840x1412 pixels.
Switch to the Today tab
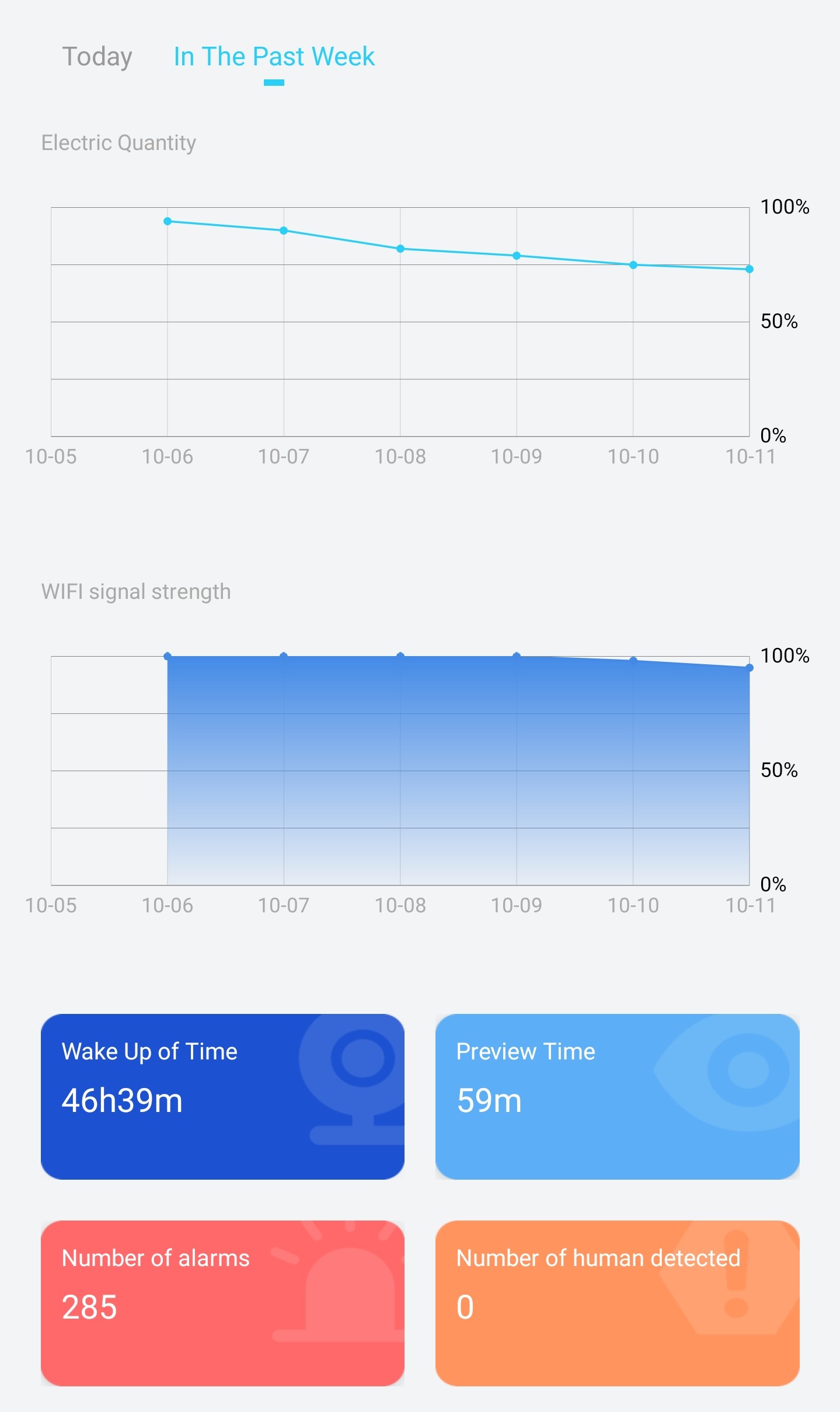[97, 57]
